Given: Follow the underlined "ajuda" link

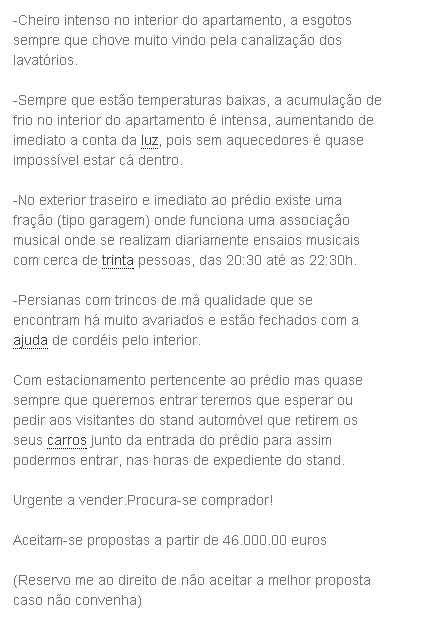Looking at the screenshot, I should (x=30, y=341).
